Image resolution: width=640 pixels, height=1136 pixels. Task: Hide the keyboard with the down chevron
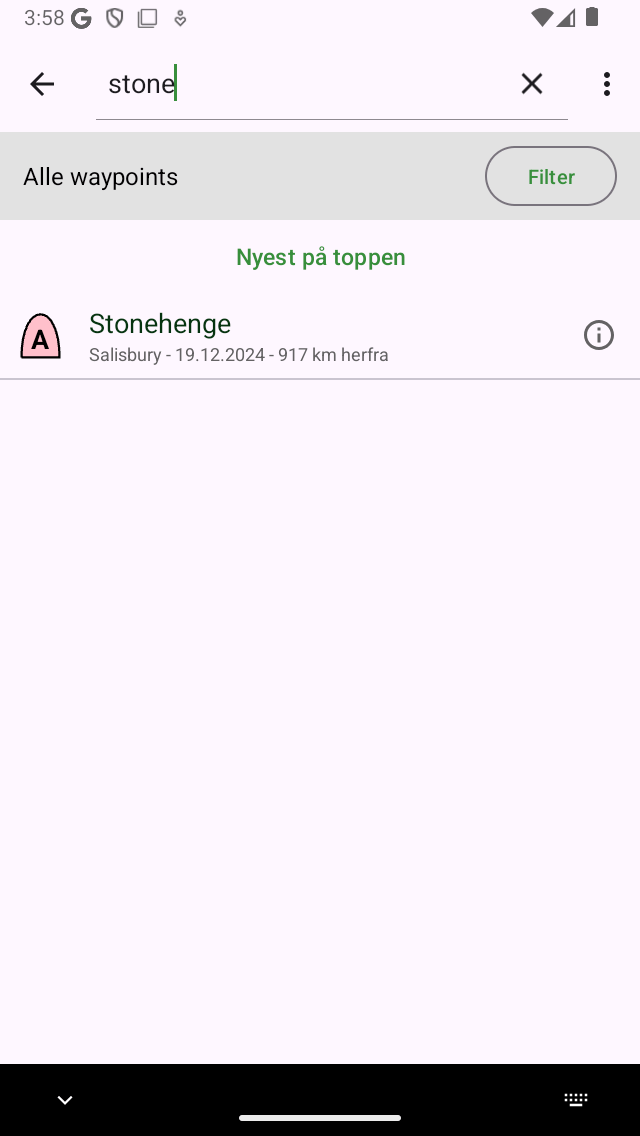pyautogui.click(x=65, y=1100)
